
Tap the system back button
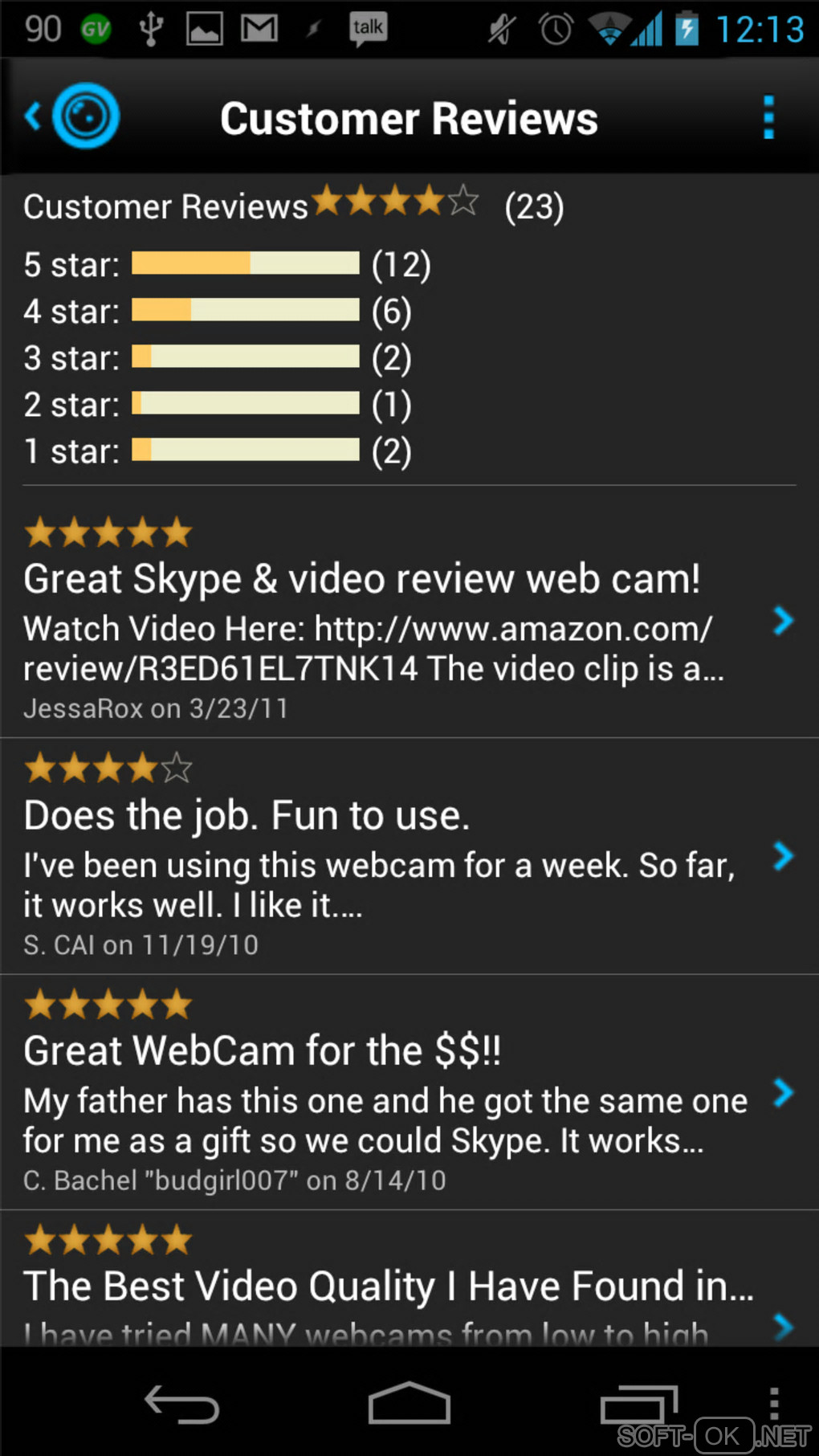pos(181,1404)
